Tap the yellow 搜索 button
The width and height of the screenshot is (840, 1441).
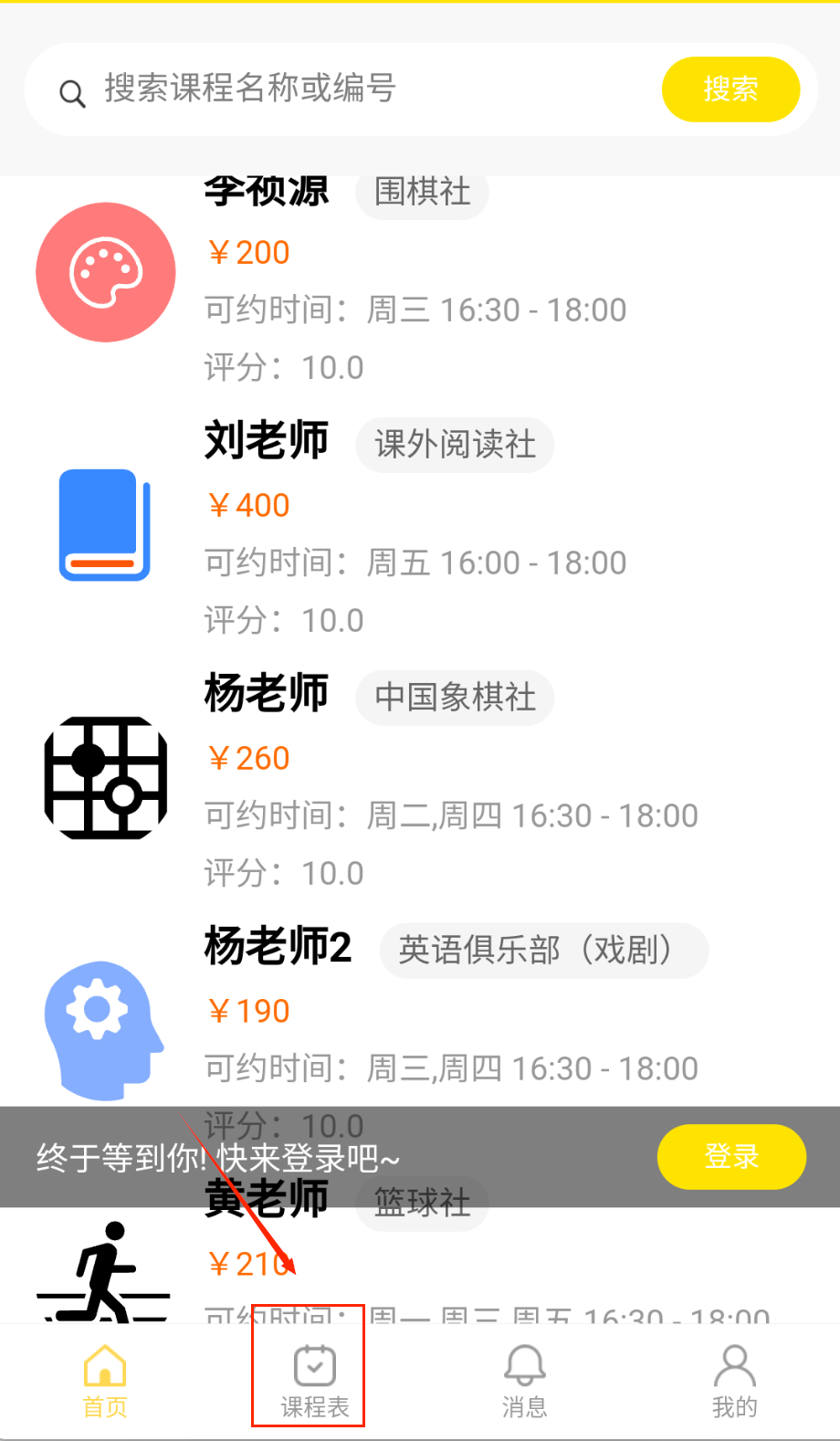click(730, 89)
